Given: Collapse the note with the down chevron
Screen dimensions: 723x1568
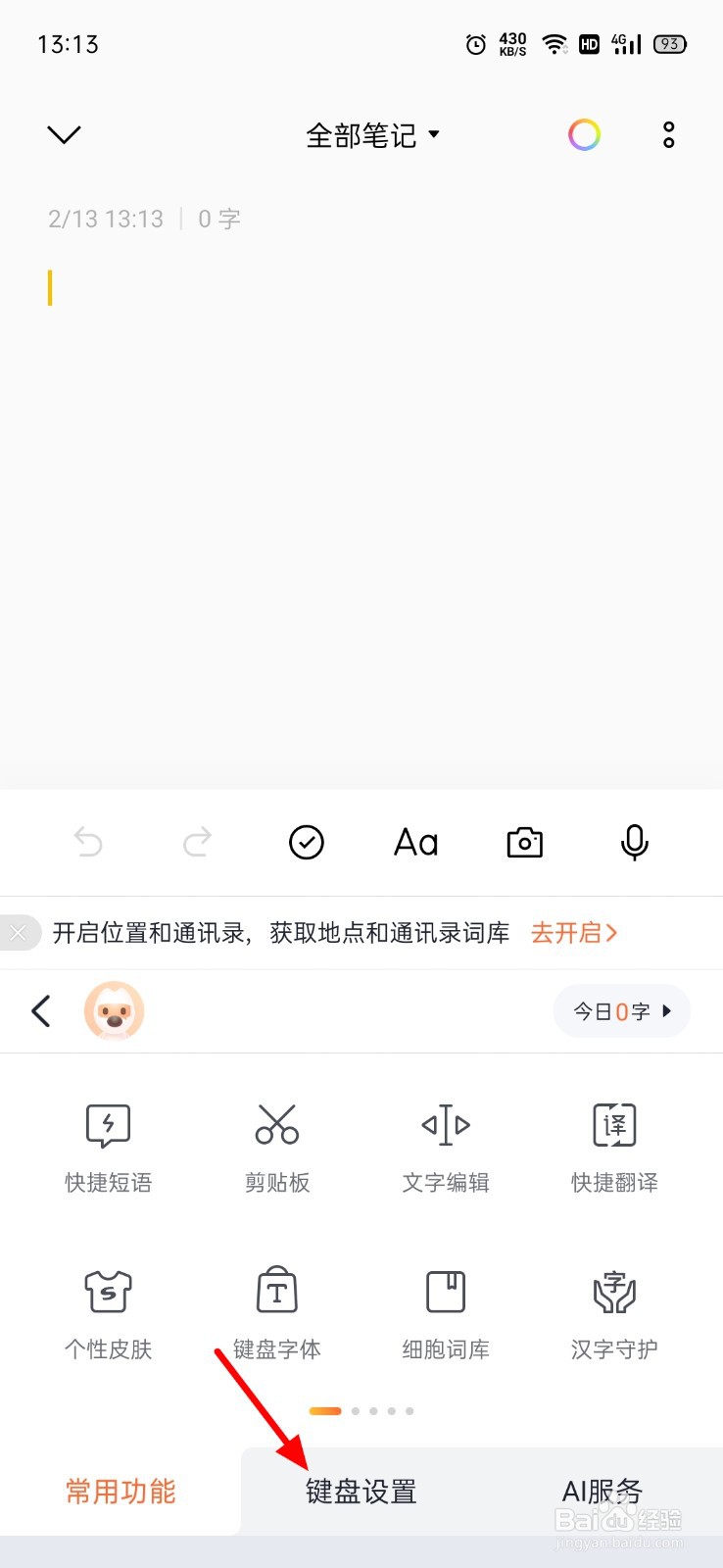Looking at the screenshot, I should 64,134.
